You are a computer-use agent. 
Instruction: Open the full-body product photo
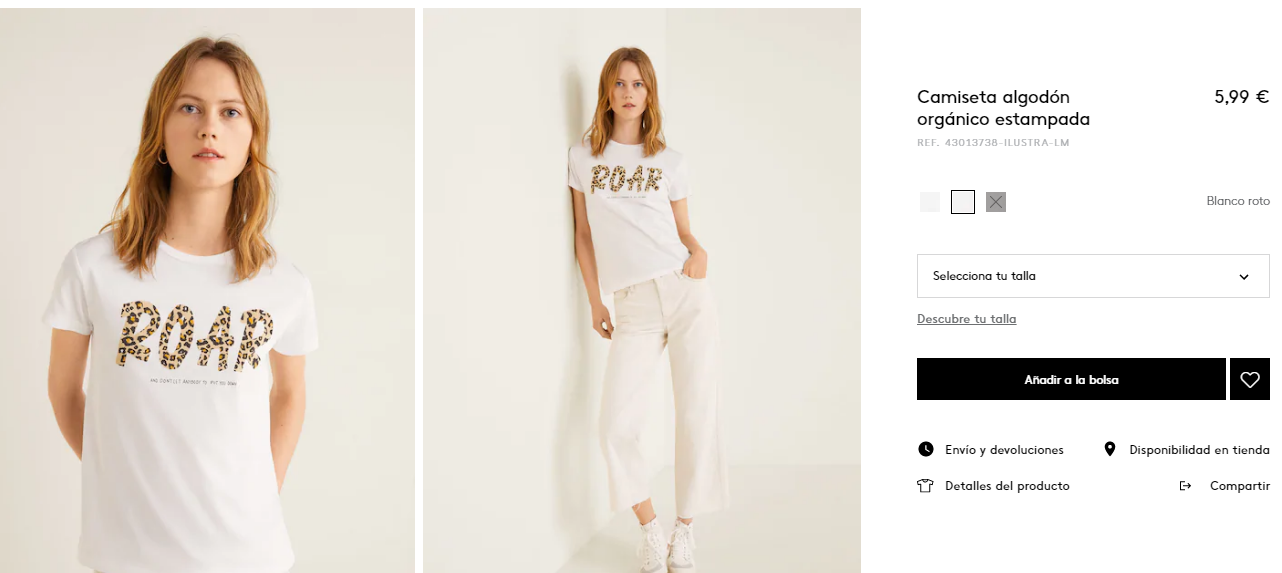(x=641, y=290)
